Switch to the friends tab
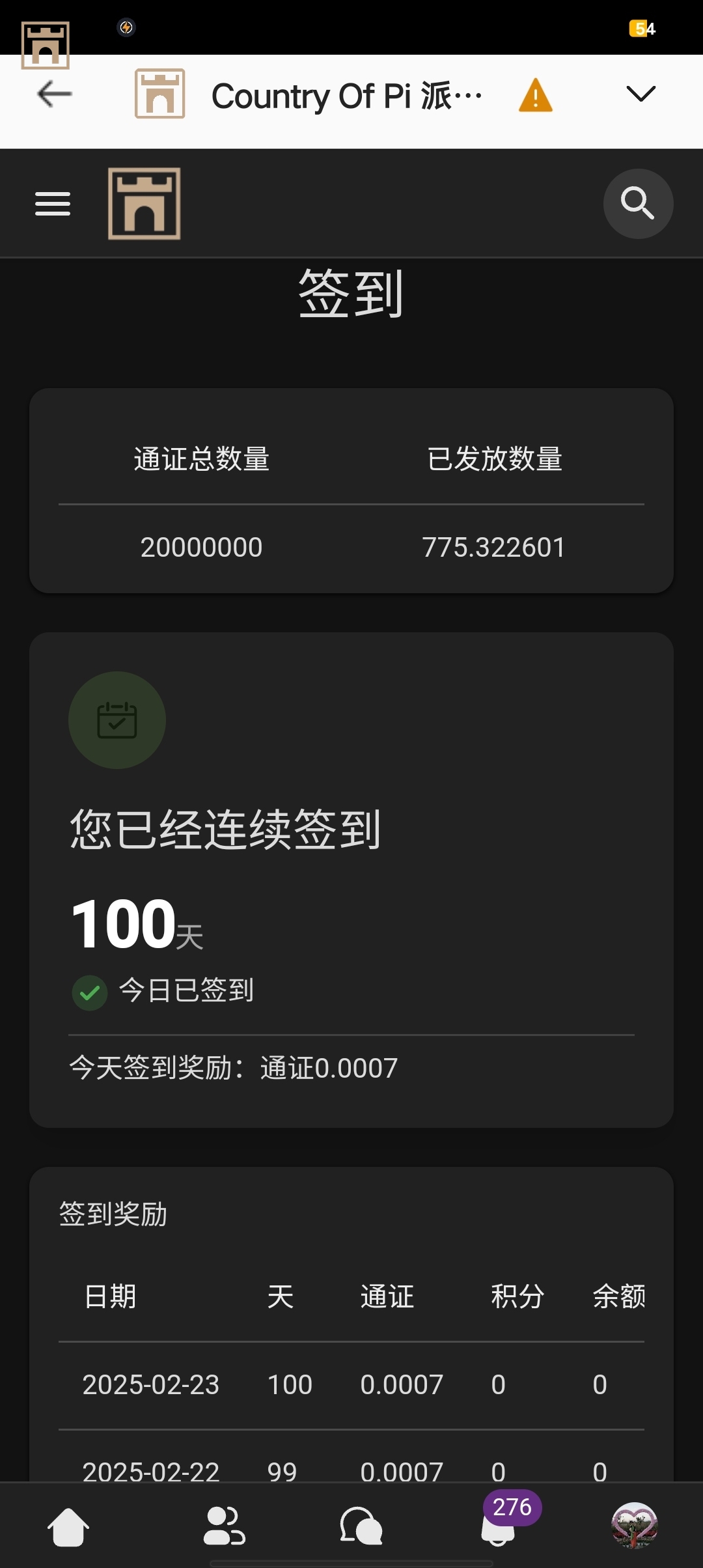Viewport: 703px width, 1568px height. [225, 1527]
